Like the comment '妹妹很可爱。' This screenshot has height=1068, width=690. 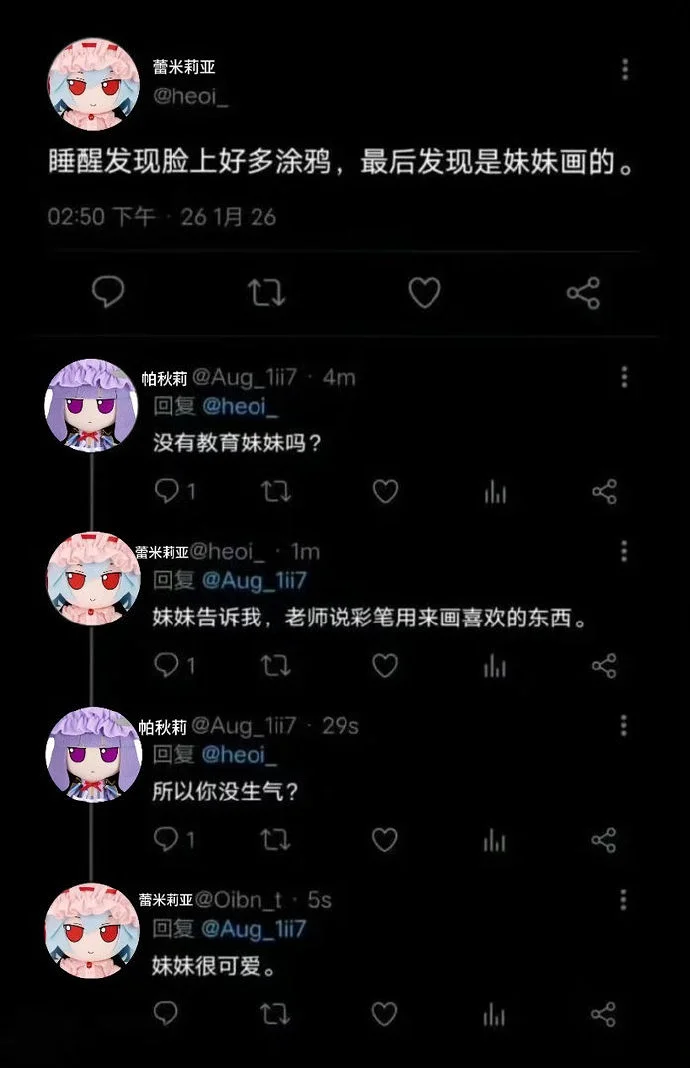[385, 1014]
